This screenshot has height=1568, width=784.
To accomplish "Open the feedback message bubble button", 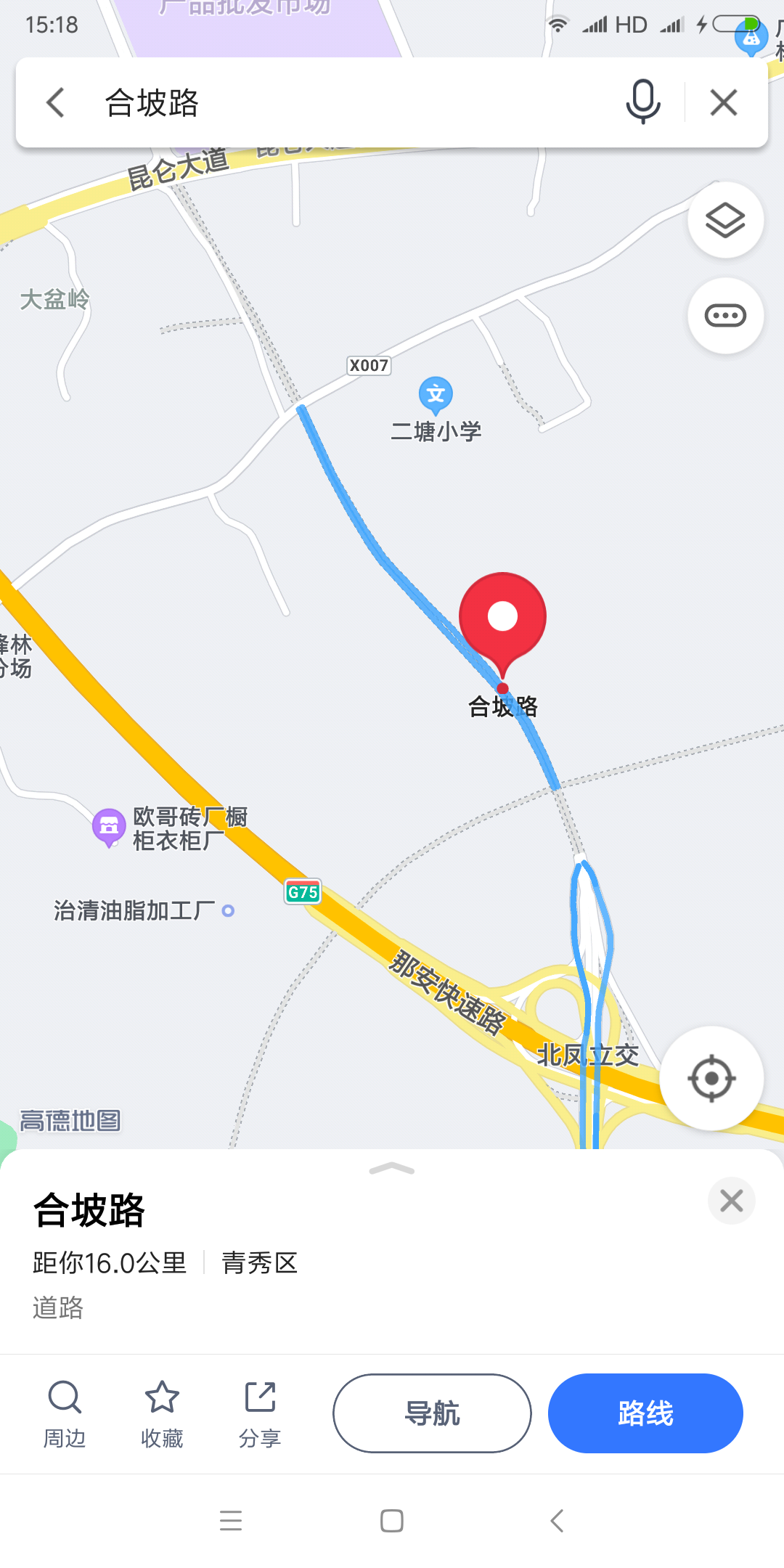I will (725, 316).
